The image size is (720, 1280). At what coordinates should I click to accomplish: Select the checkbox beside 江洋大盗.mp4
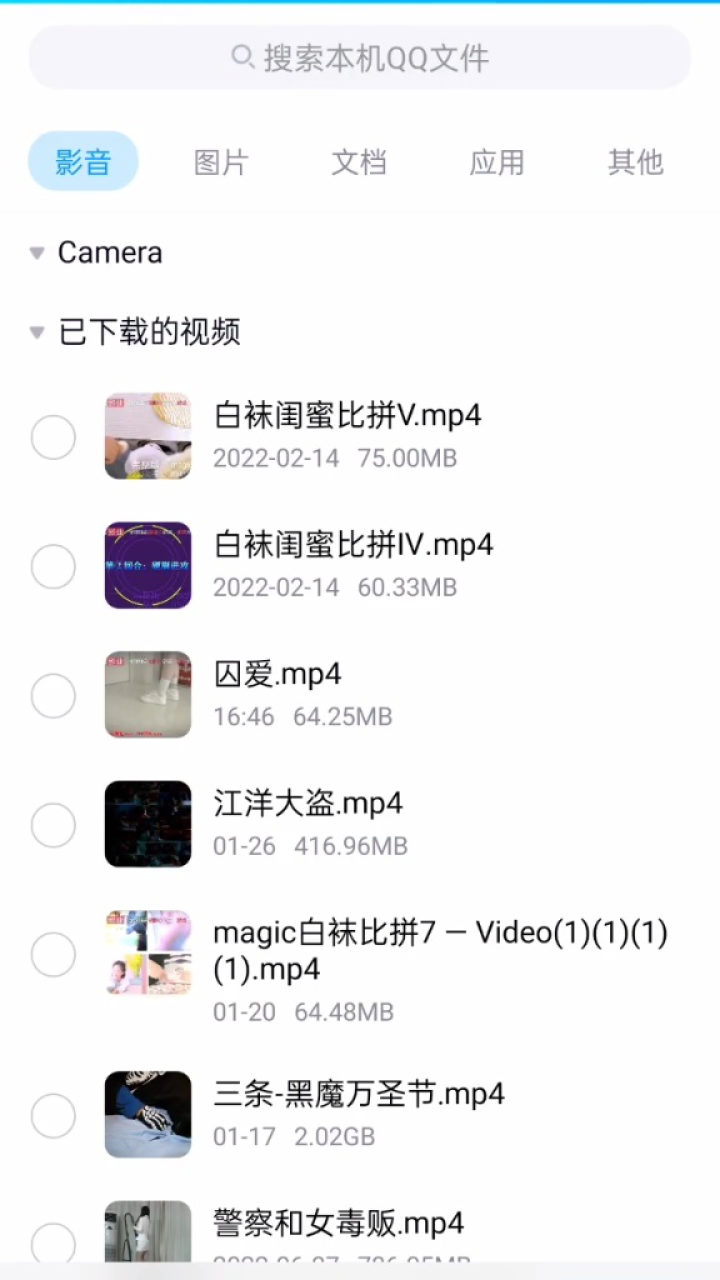tap(53, 824)
